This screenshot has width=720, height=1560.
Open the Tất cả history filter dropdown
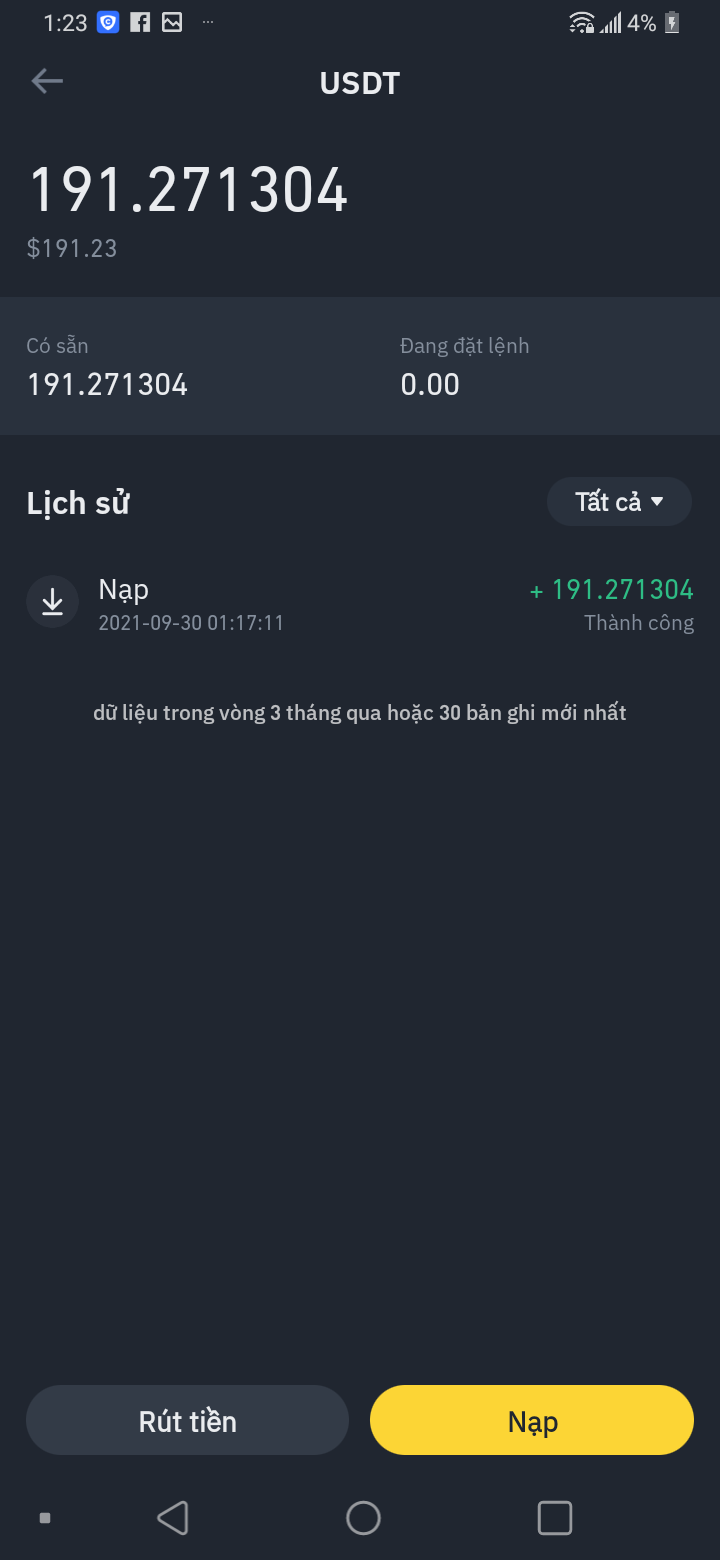(x=619, y=502)
